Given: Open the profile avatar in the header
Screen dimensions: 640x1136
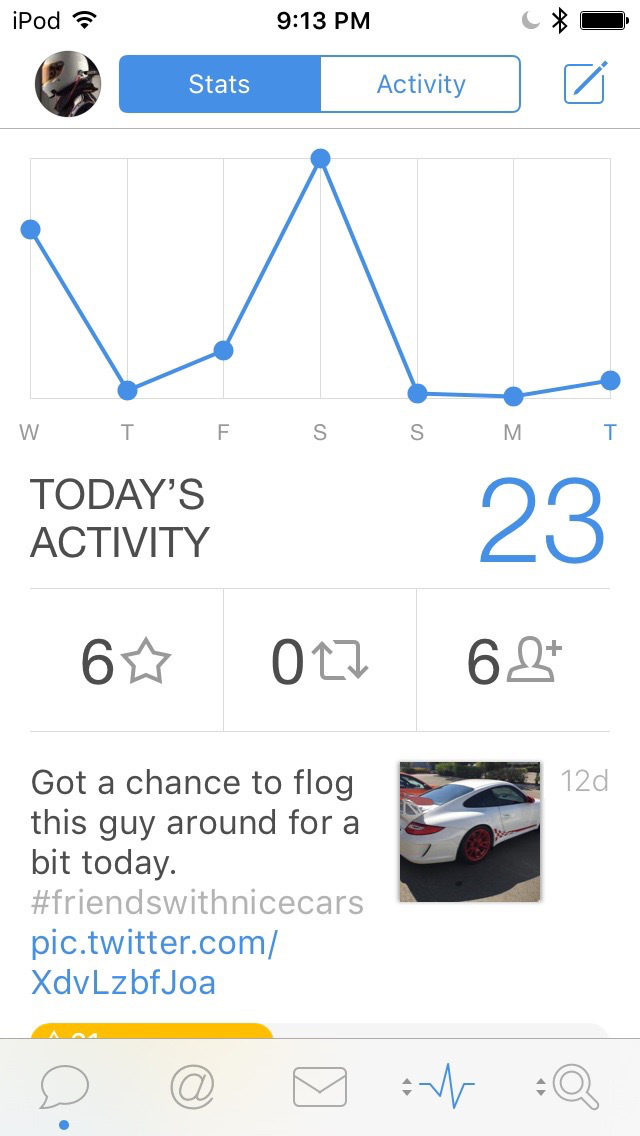Looking at the screenshot, I should point(68,84).
